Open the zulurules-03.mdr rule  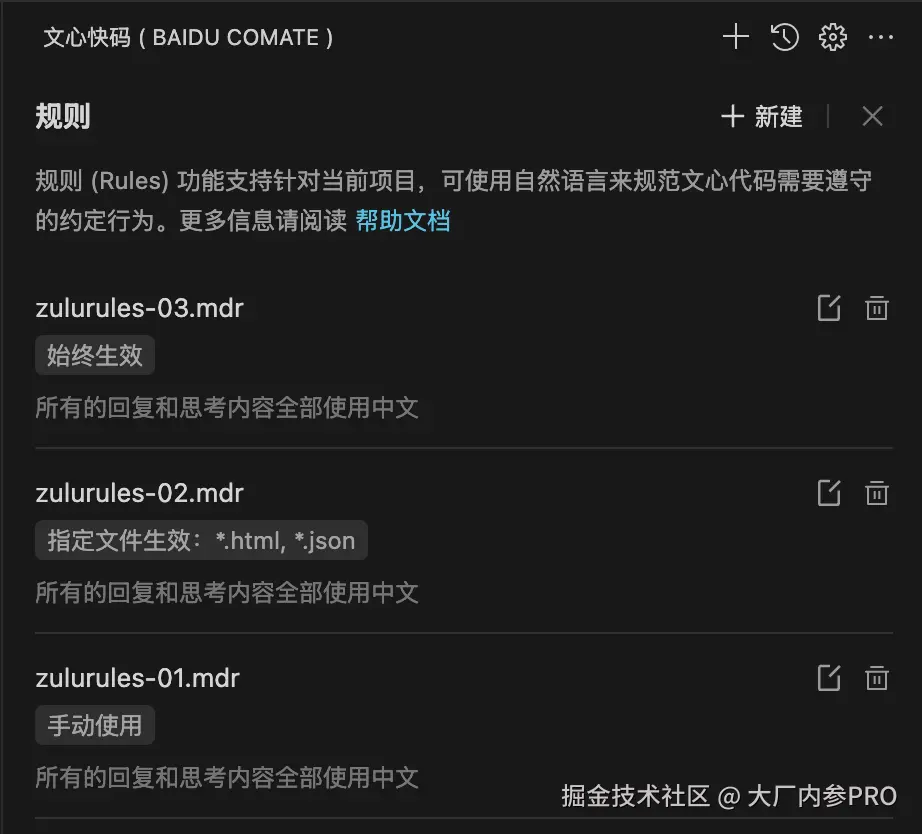pyautogui.click(x=139, y=308)
